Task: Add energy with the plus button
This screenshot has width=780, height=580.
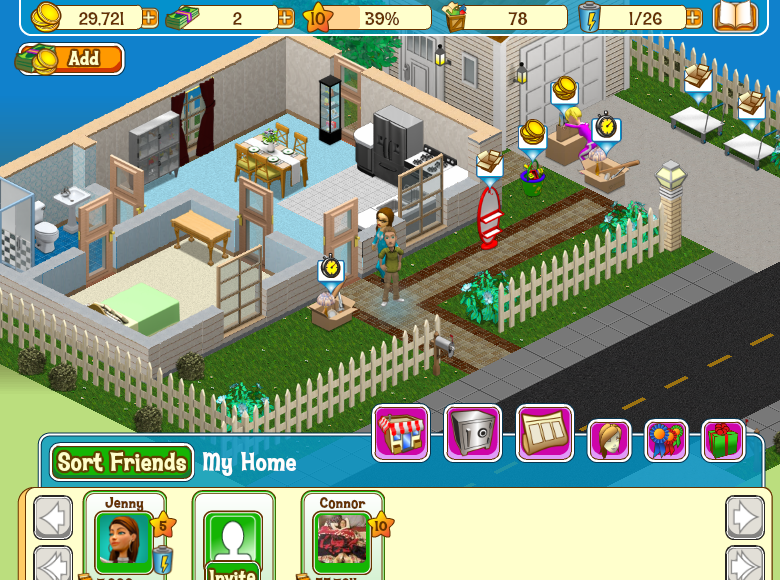Action: [693, 18]
